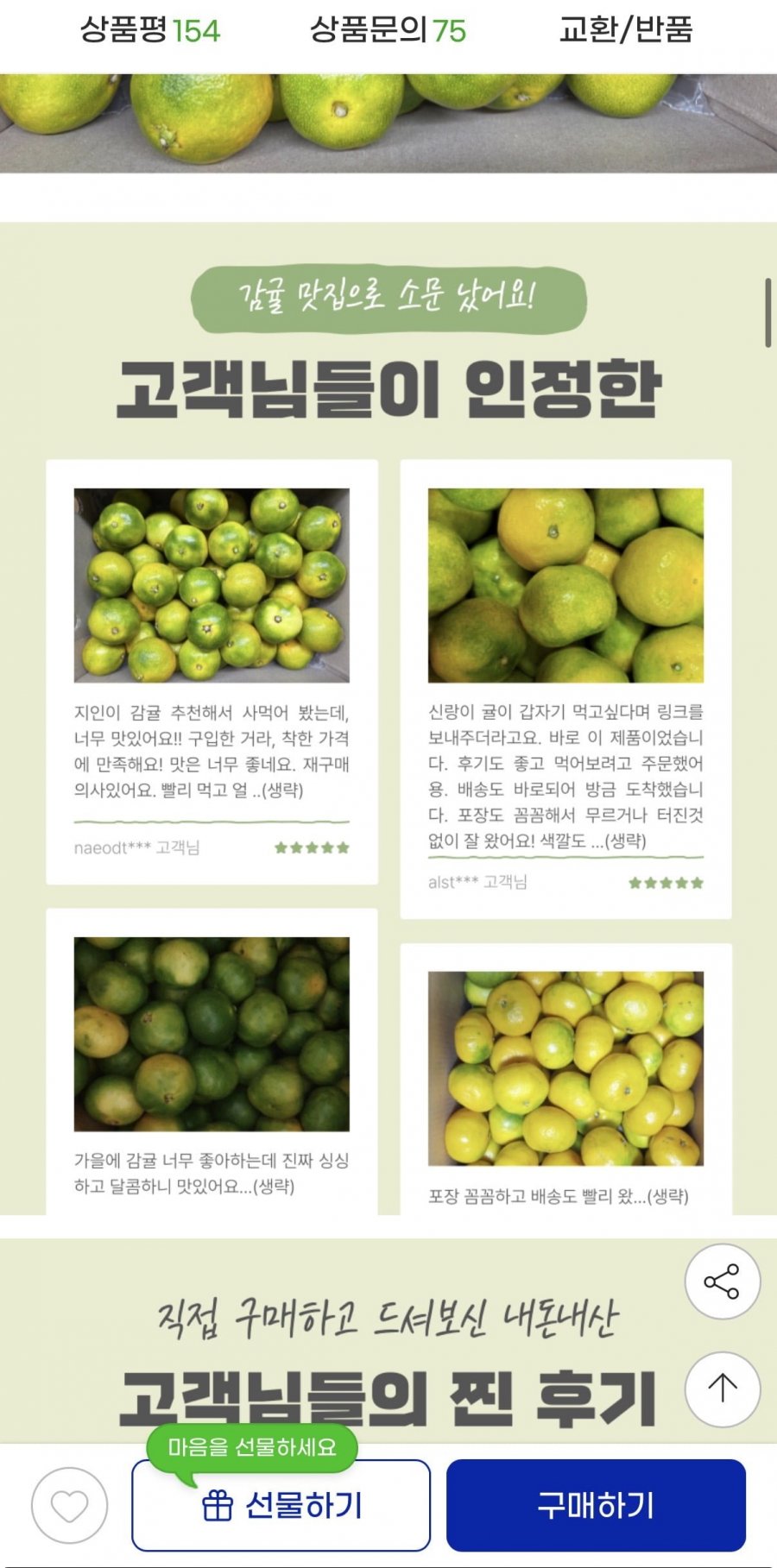The width and height of the screenshot is (777, 1568).
Task: Add product to wishlist with the heart
Action: pos(70,1506)
